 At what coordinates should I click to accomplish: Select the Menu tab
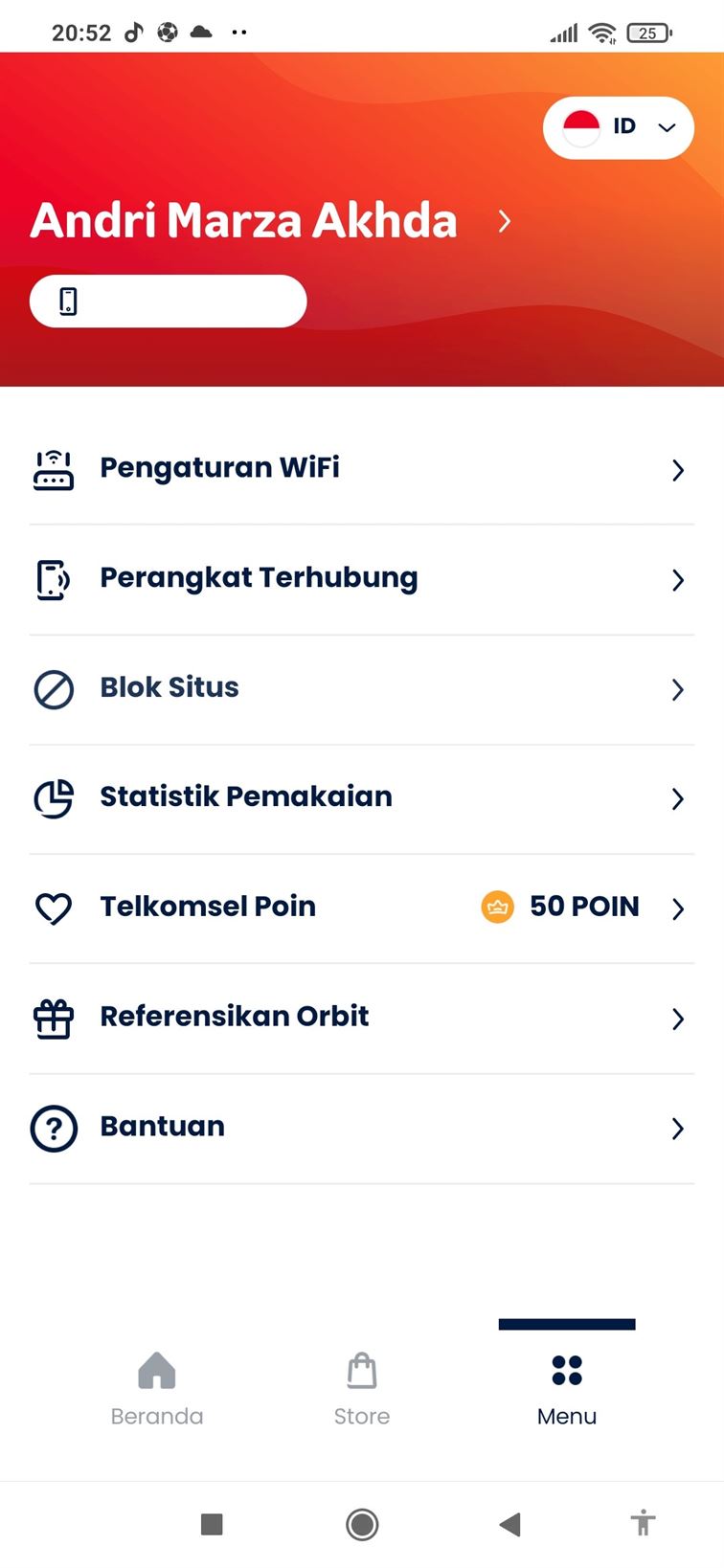coord(567,1389)
